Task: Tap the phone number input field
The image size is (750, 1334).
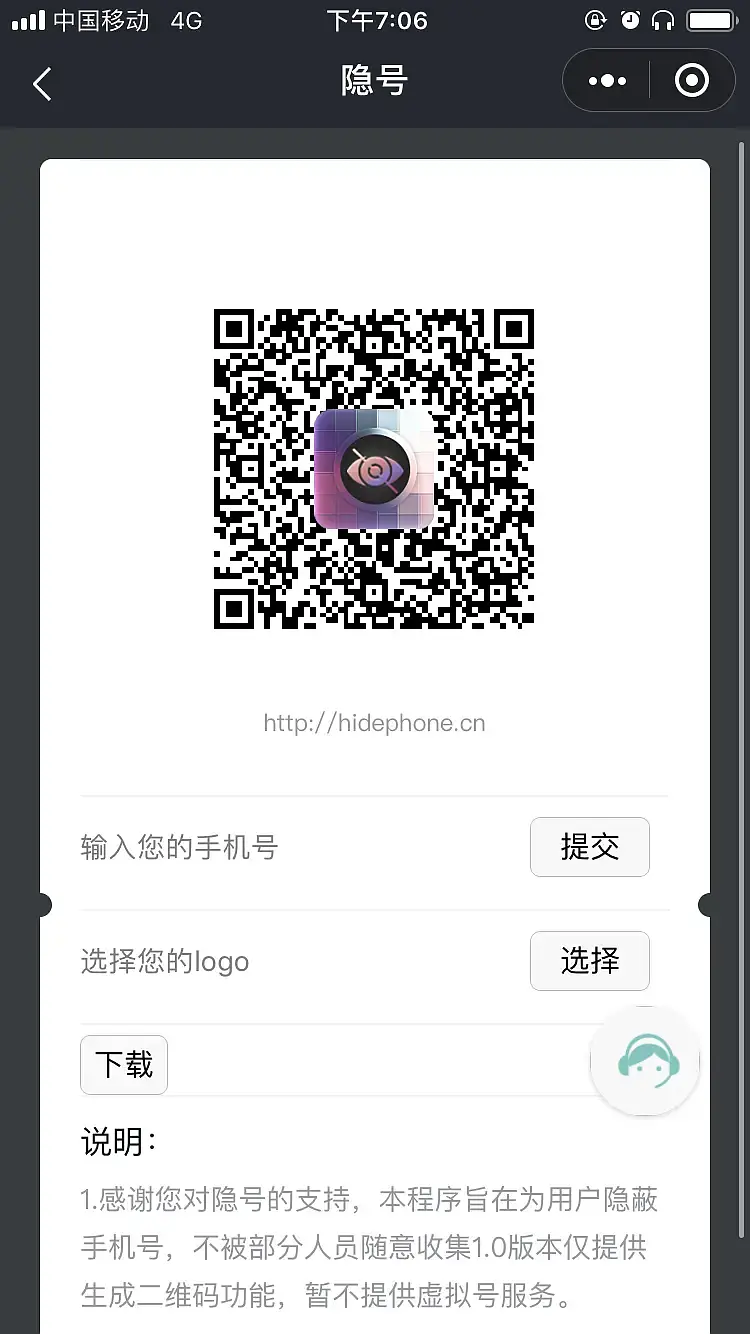Action: tap(290, 848)
